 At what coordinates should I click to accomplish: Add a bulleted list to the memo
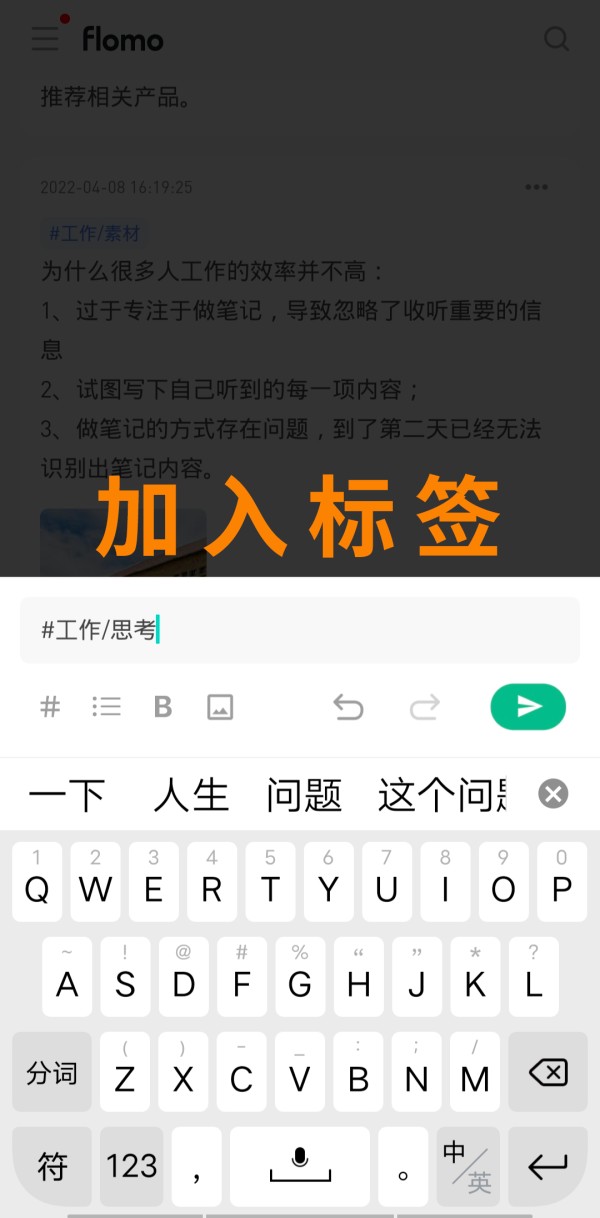point(106,707)
